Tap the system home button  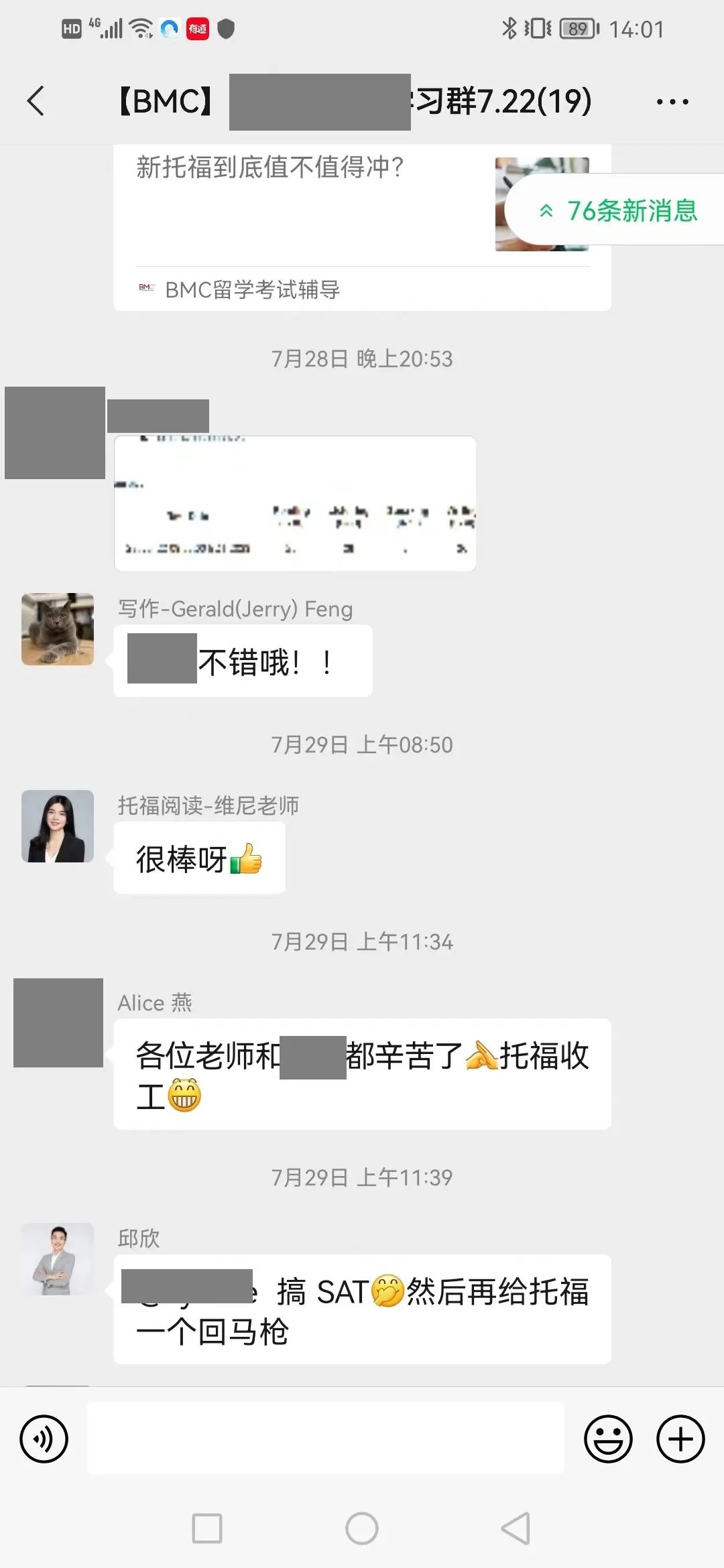click(362, 1528)
